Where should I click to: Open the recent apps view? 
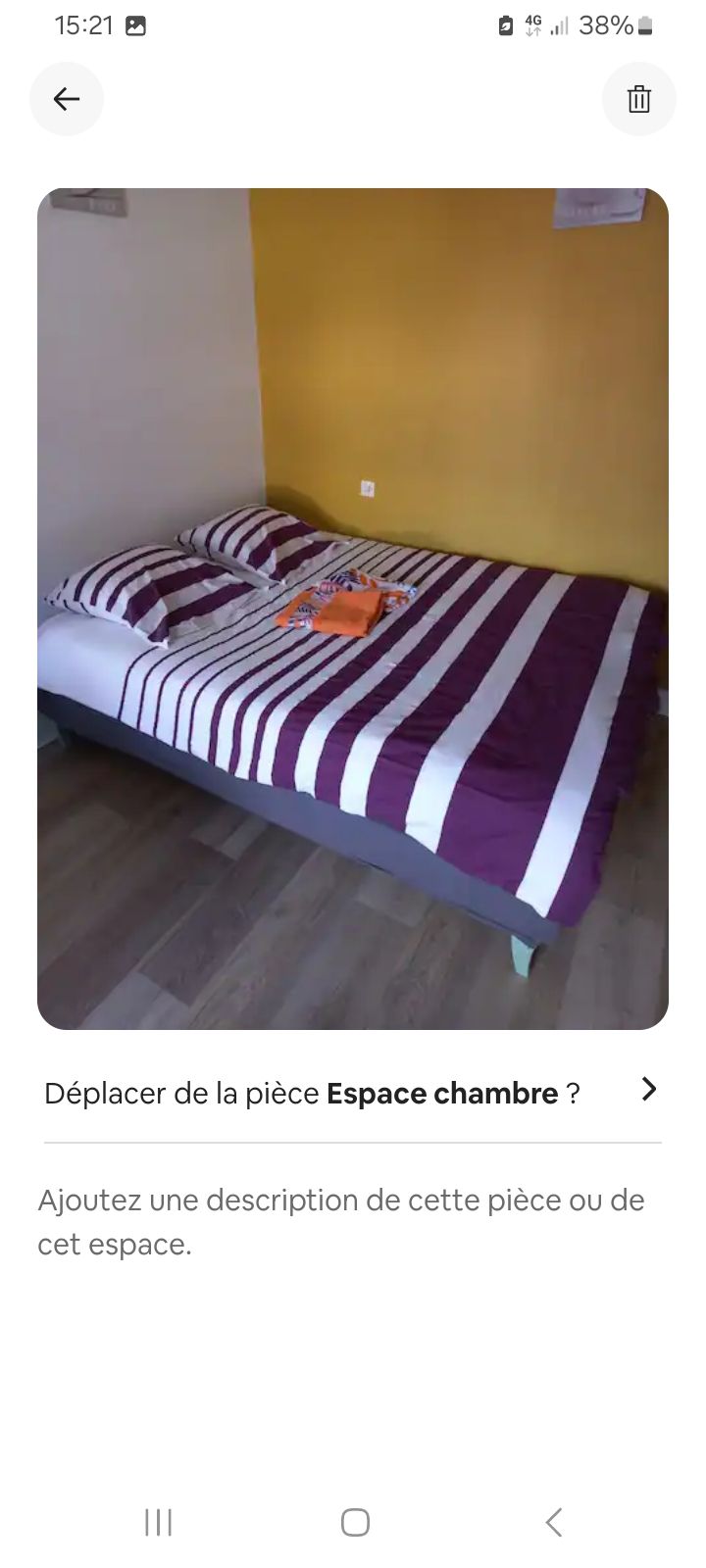pyautogui.click(x=158, y=1522)
